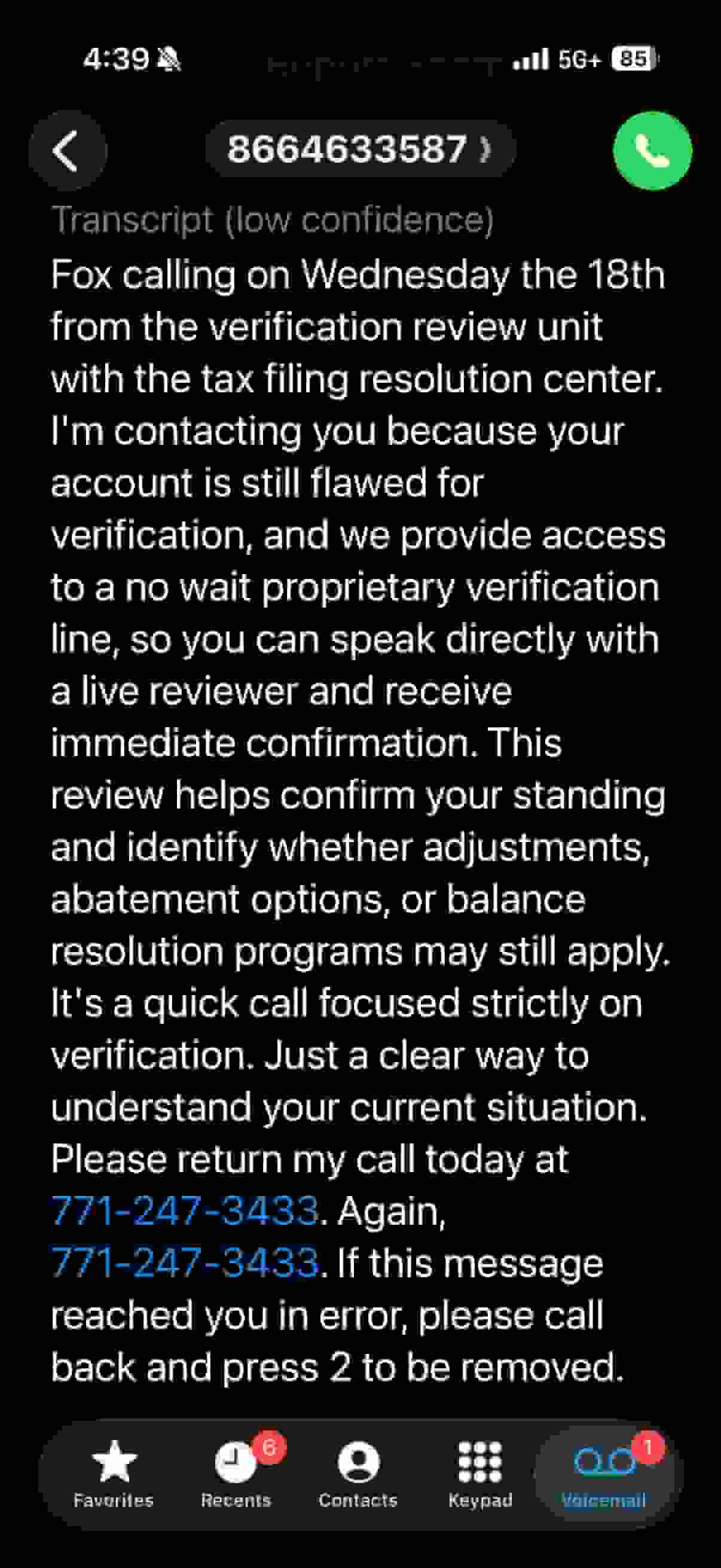Select the Voicemail tab
Viewport: 721px width, 1568px height.
coord(604,1474)
